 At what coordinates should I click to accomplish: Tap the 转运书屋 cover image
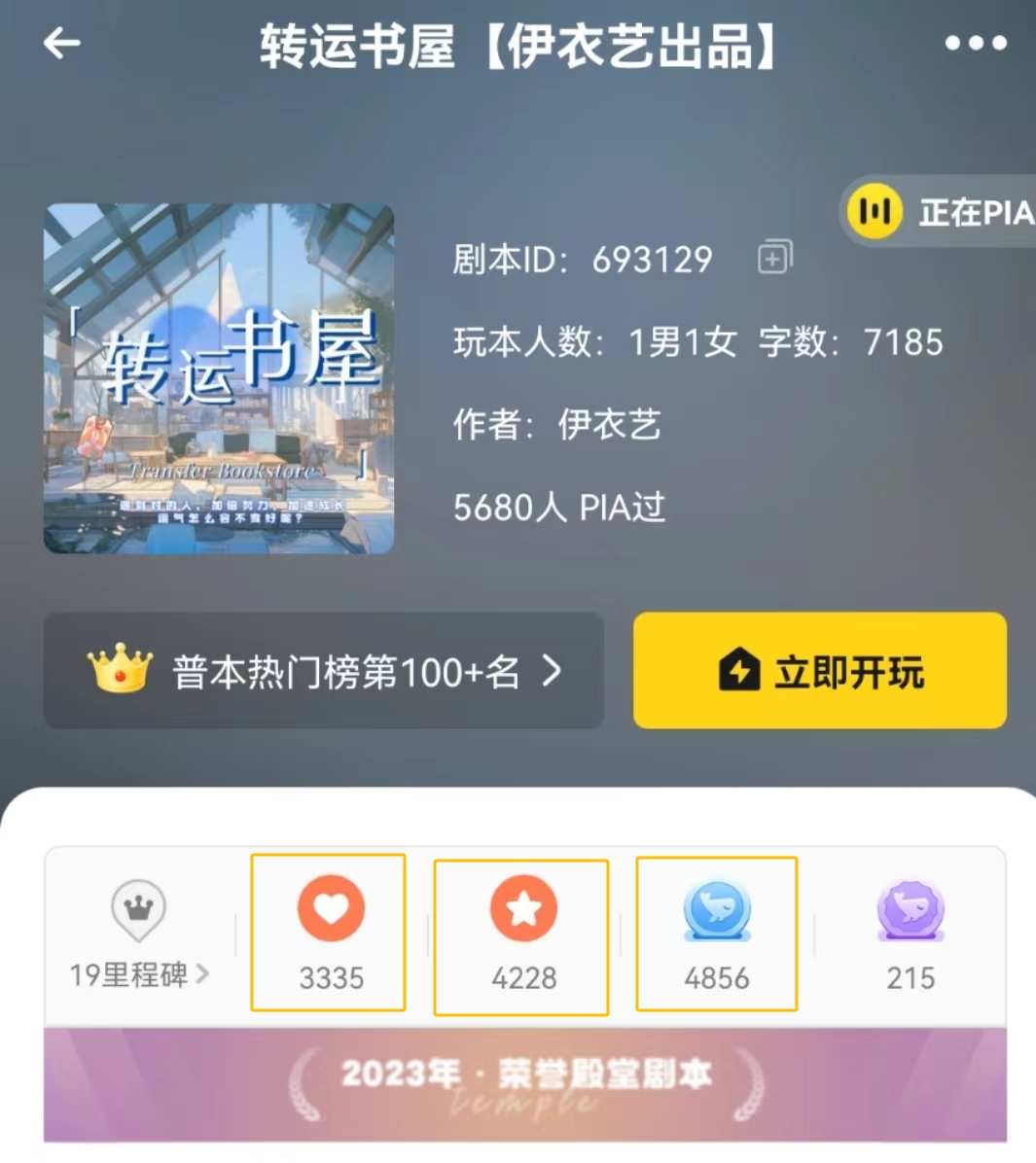pyautogui.click(x=219, y=378)
